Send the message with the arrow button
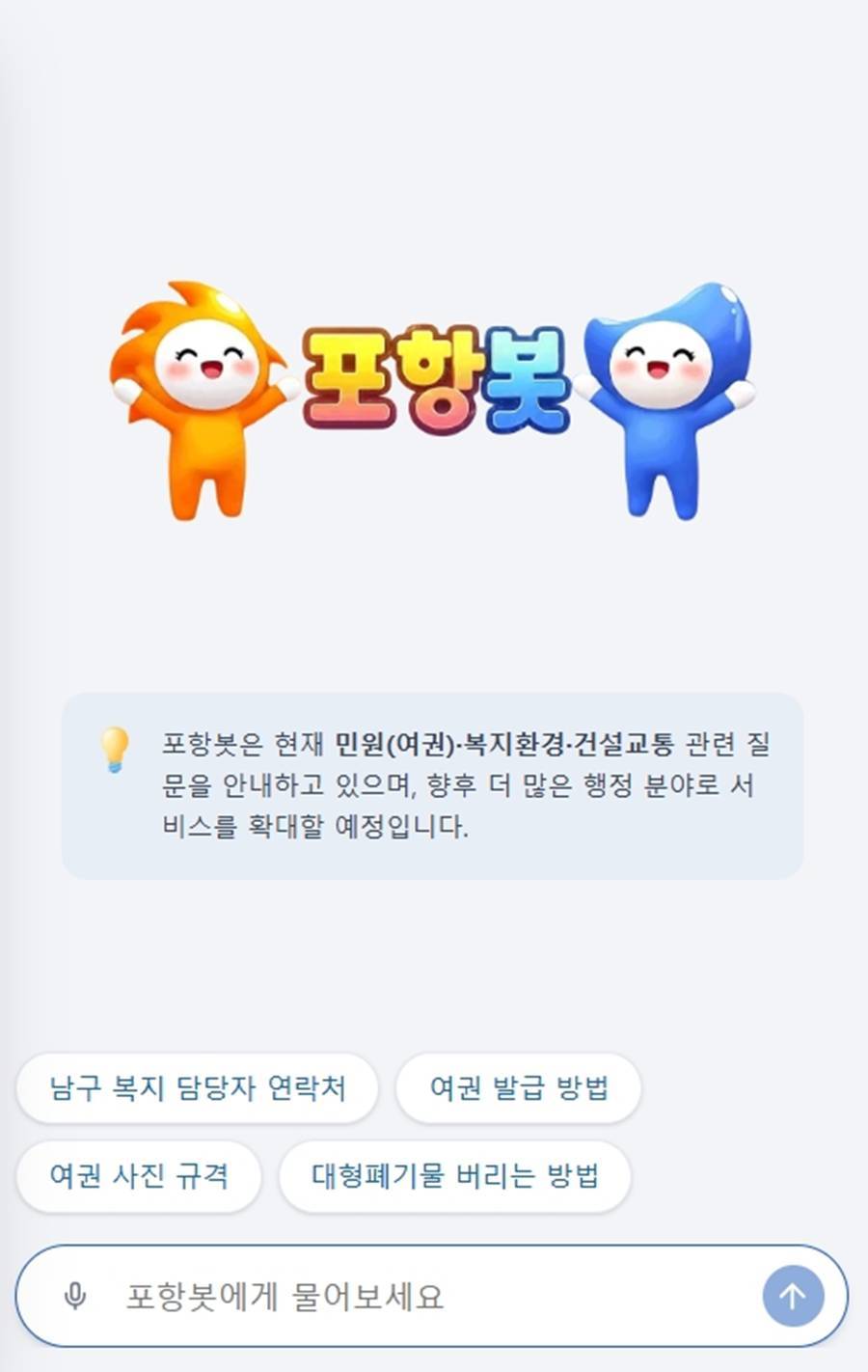This screenshot has width=868, height=1372. [792, 1296]
